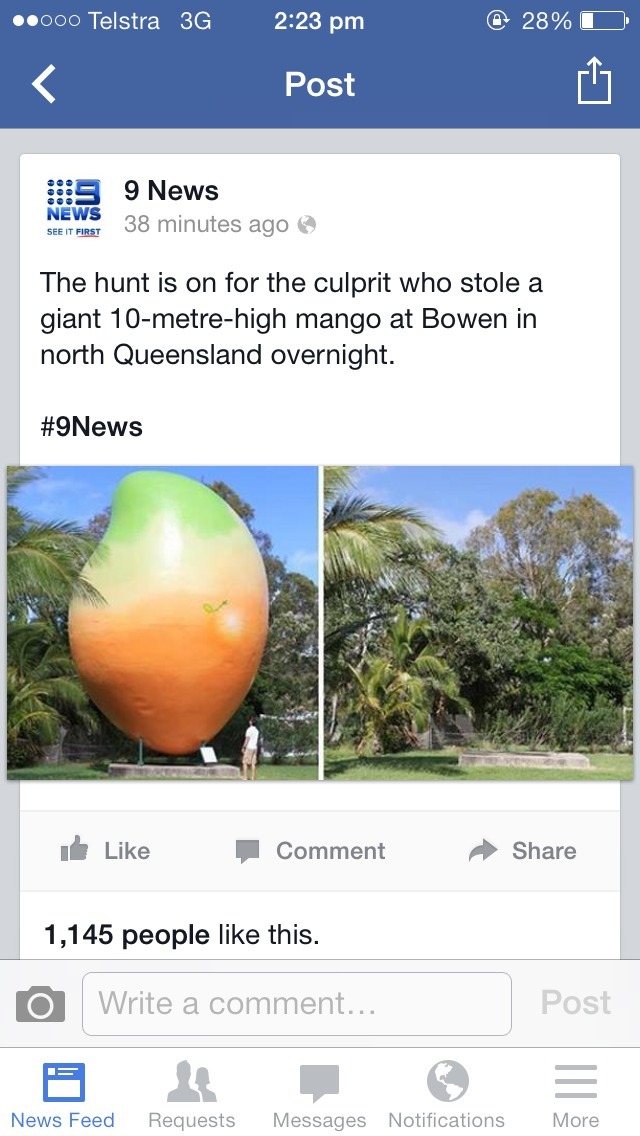The width and height of the screenshot is (640, 1136).
Task: Go back from the post
Action: coord(44,85)
